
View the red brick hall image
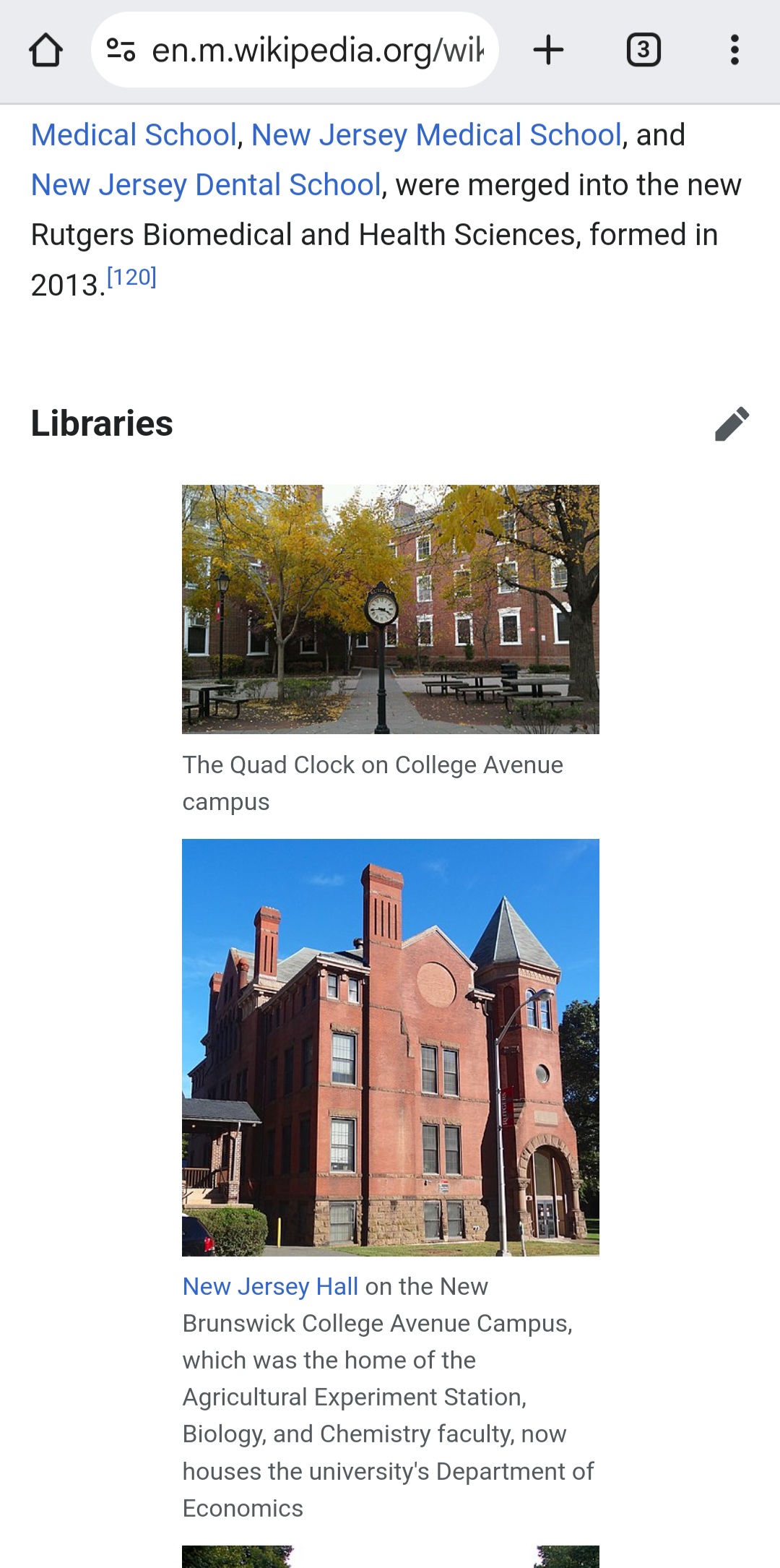click(x=390, y=1047)
